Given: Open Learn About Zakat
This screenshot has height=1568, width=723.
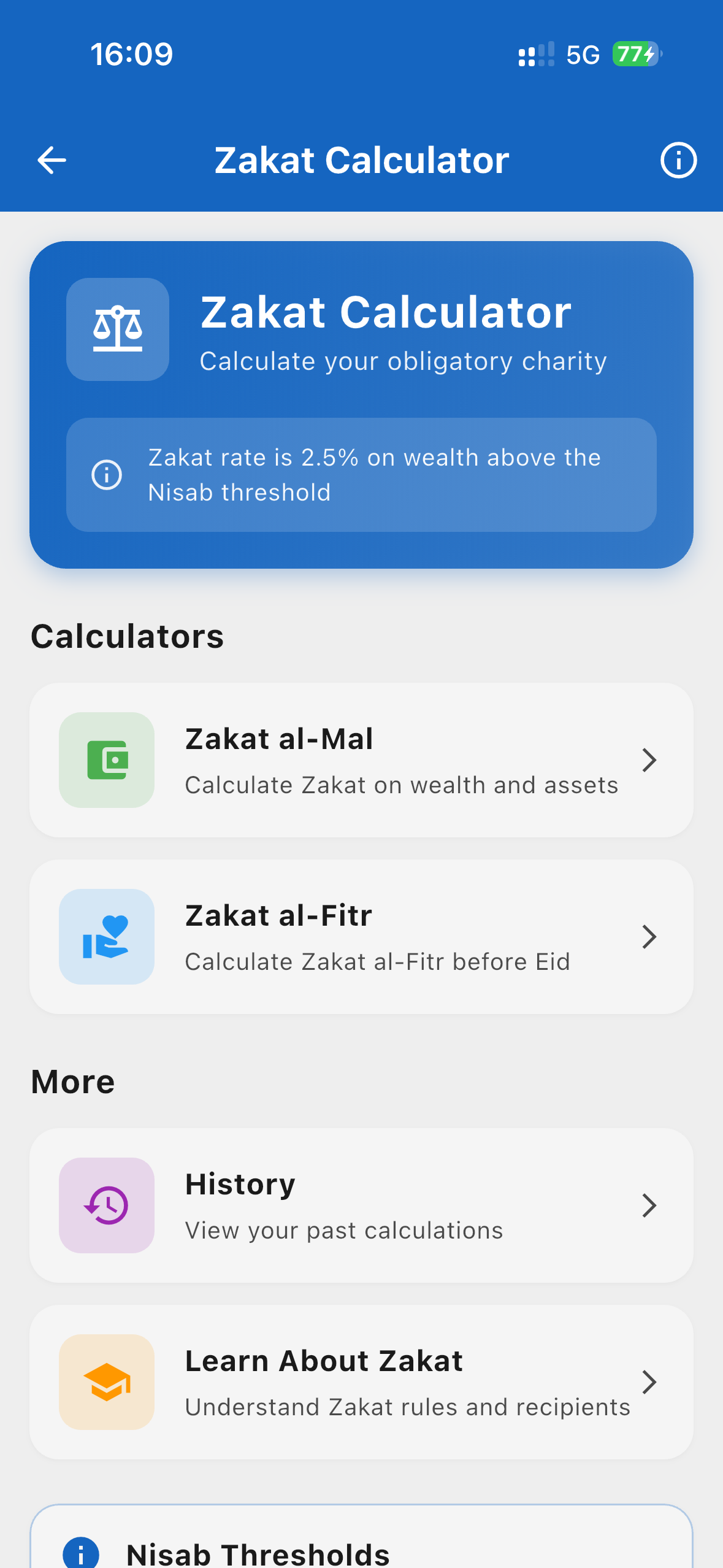Looking at the screenshot, I should [361, 1383].
